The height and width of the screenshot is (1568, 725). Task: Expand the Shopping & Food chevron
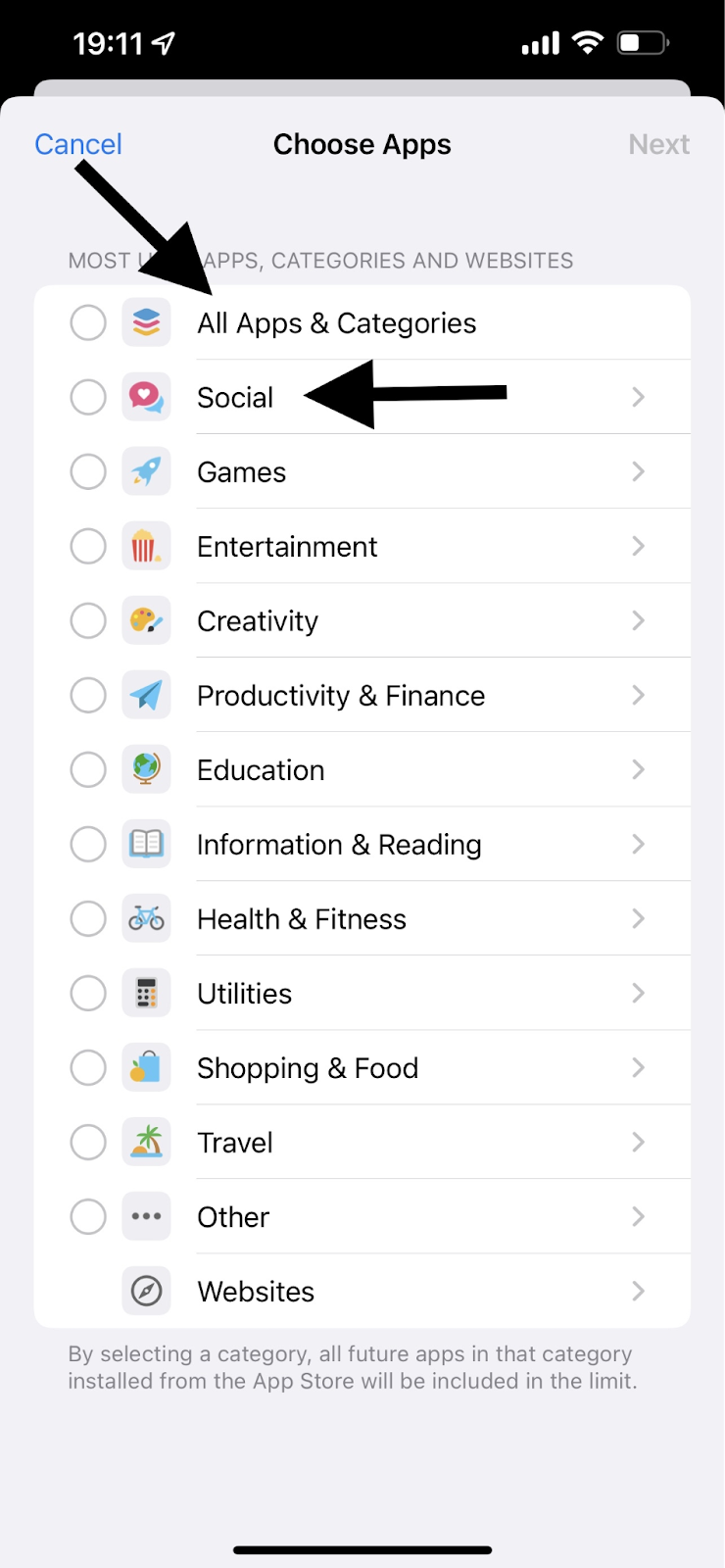coord(638,1067)
